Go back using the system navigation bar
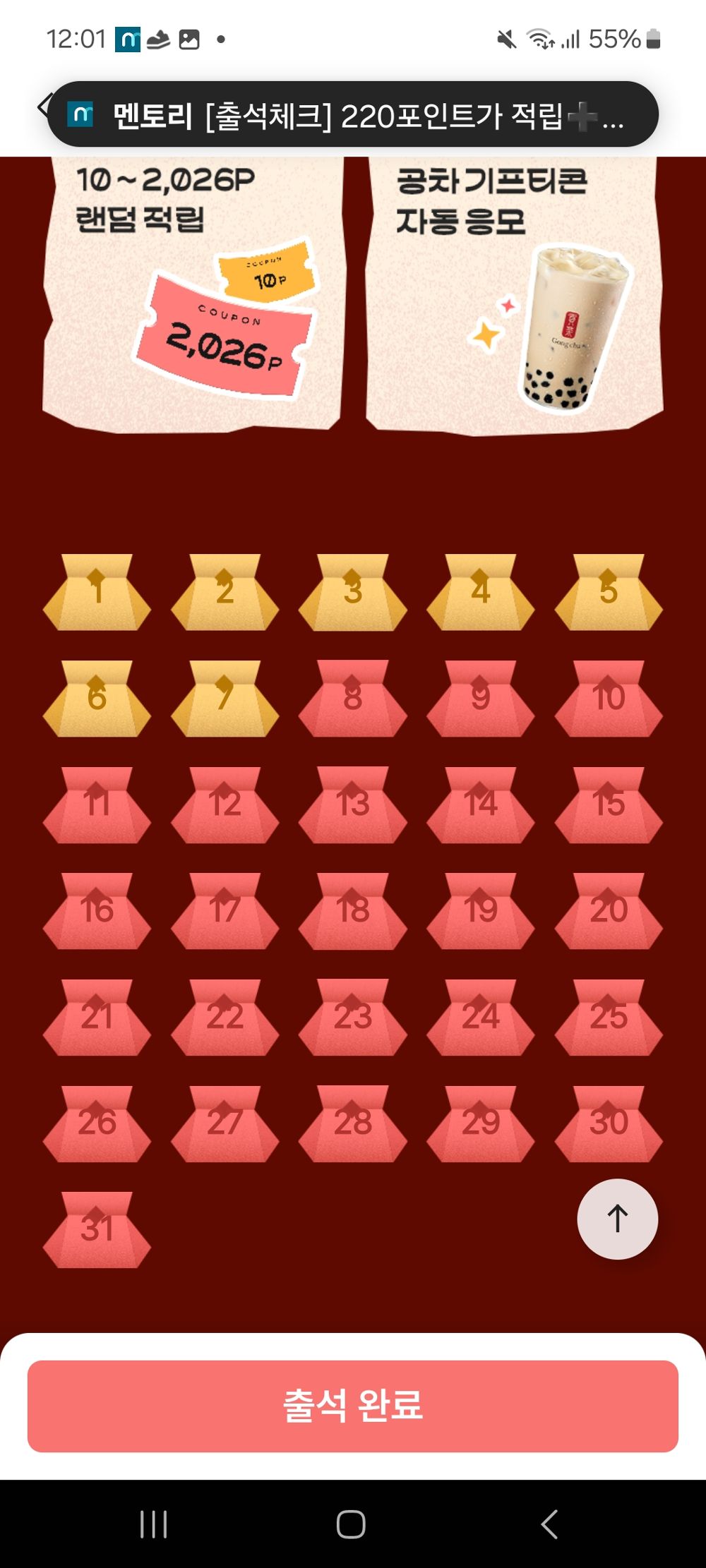Viewport: 706px width, 1568px height. point(550,1524)
